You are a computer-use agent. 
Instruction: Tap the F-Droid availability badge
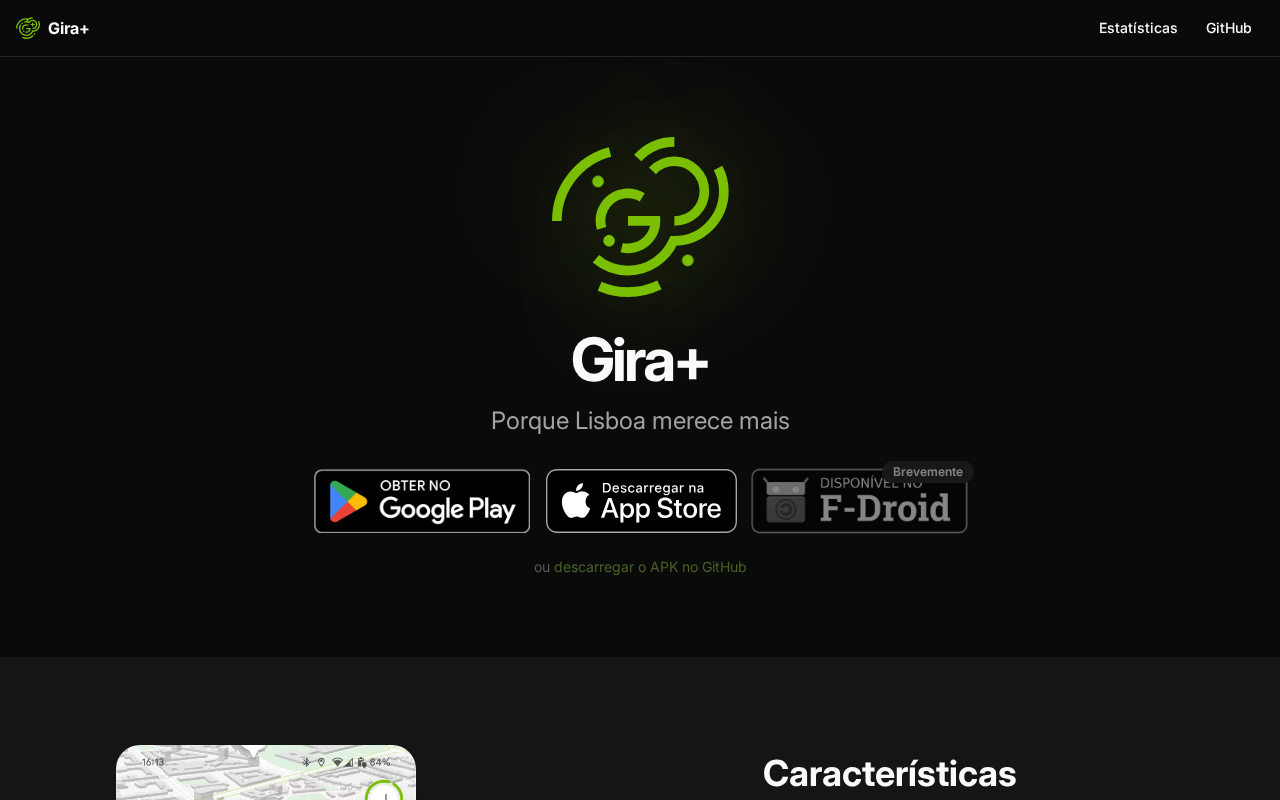point(859,503)
